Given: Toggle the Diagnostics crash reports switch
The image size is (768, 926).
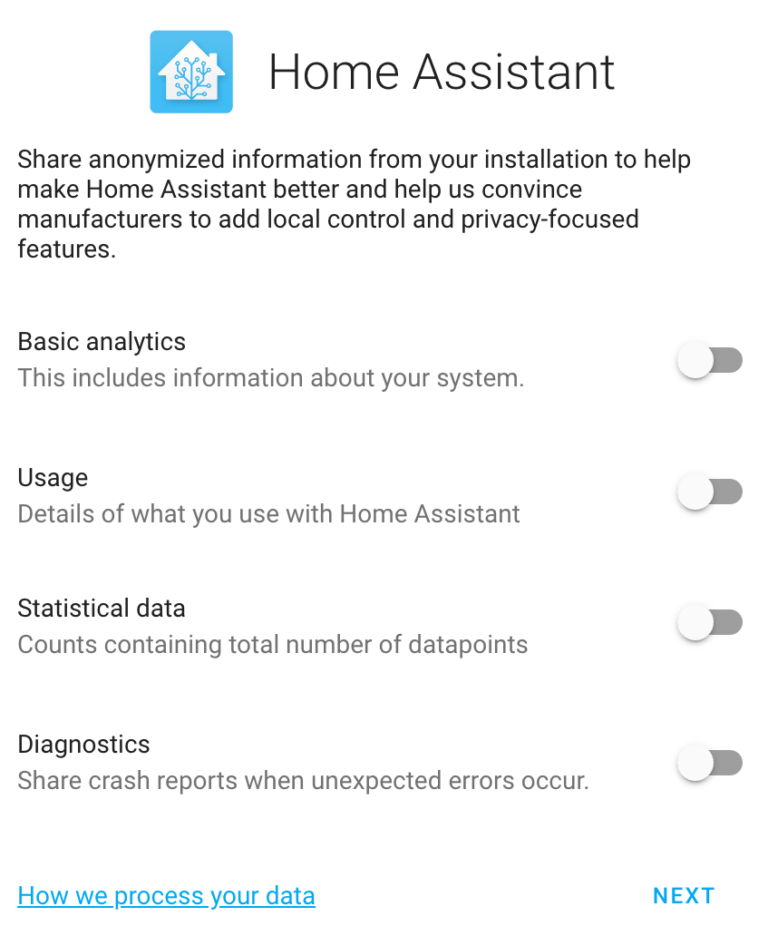Looking at the screenshot, I should [710, 761].
